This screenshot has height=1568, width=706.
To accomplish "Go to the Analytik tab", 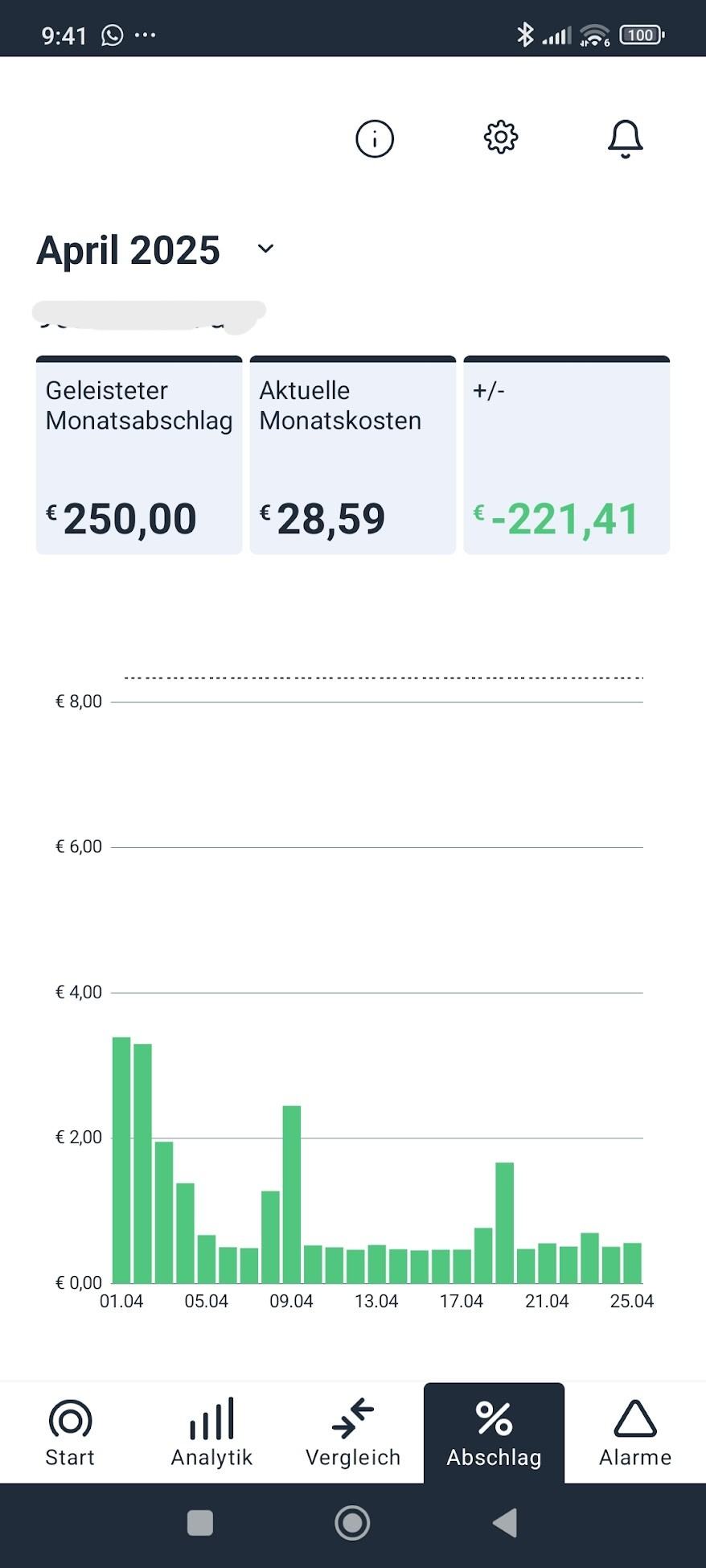I will pos(211,1434).
